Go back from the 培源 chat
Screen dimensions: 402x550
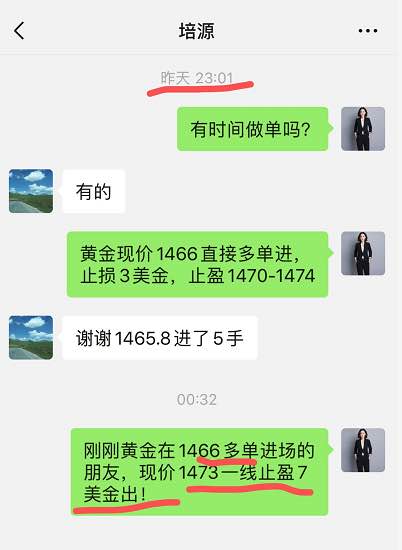coord(19,31)
